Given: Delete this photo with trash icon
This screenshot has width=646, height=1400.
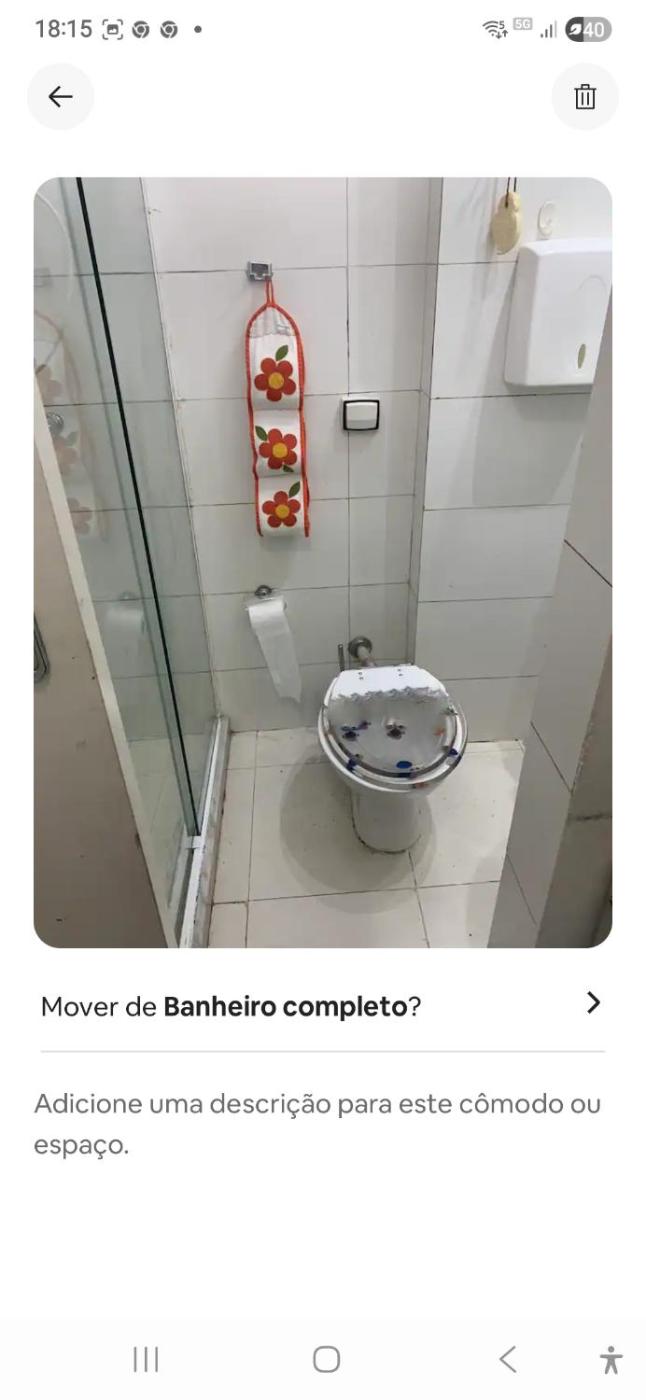Looking at the screenshot, I should (x=585, y=96).
